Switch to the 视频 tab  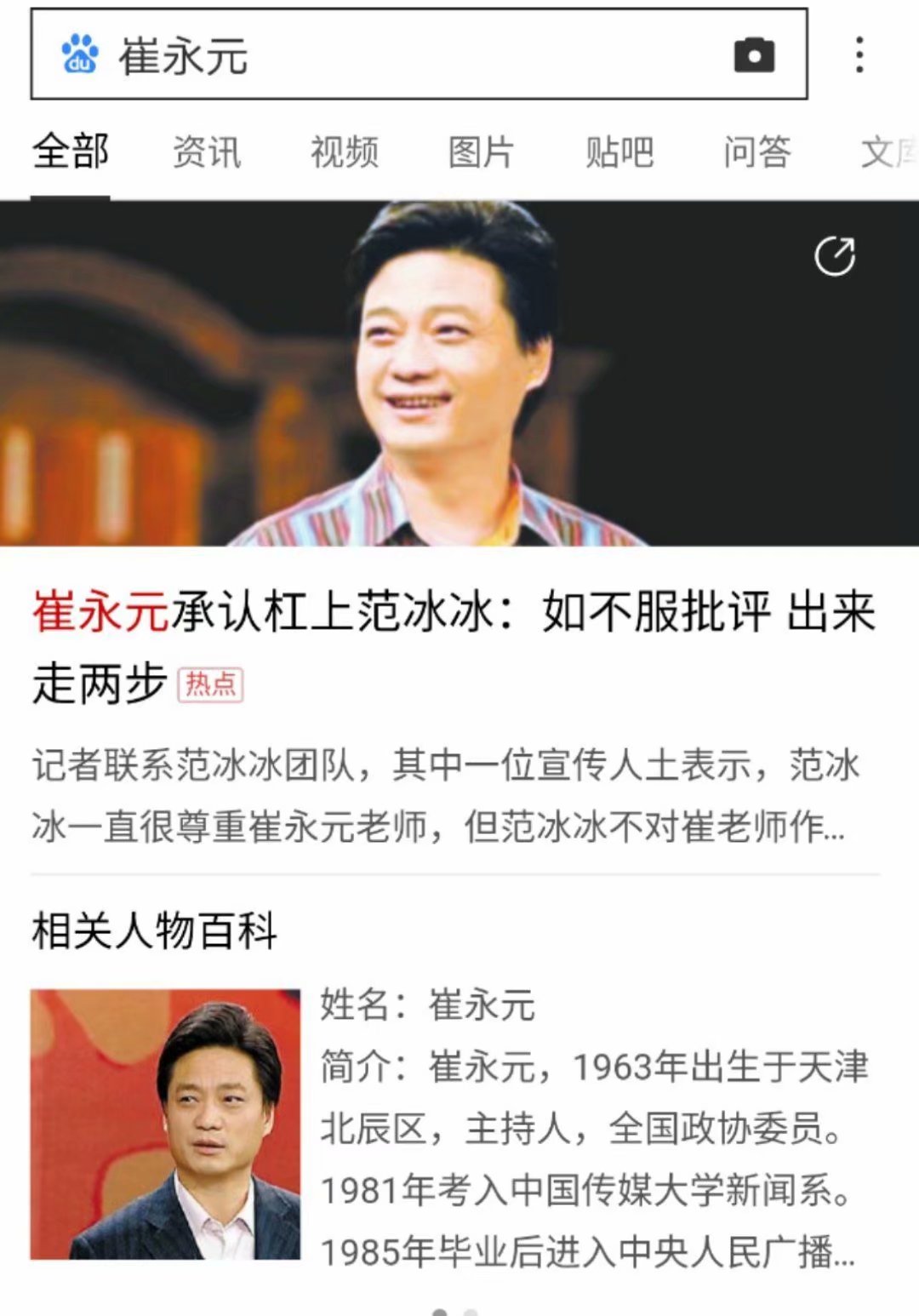(344, 153)
